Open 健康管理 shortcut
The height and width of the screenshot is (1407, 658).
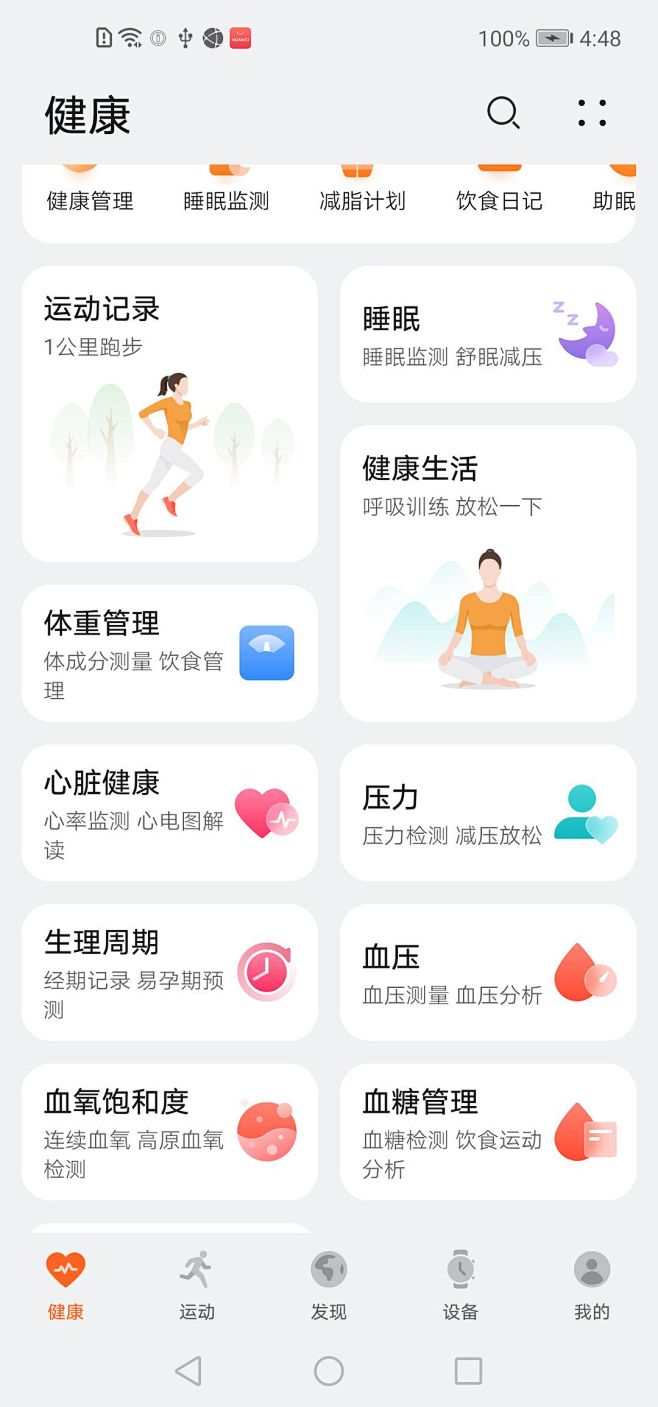tap(90, 200)
